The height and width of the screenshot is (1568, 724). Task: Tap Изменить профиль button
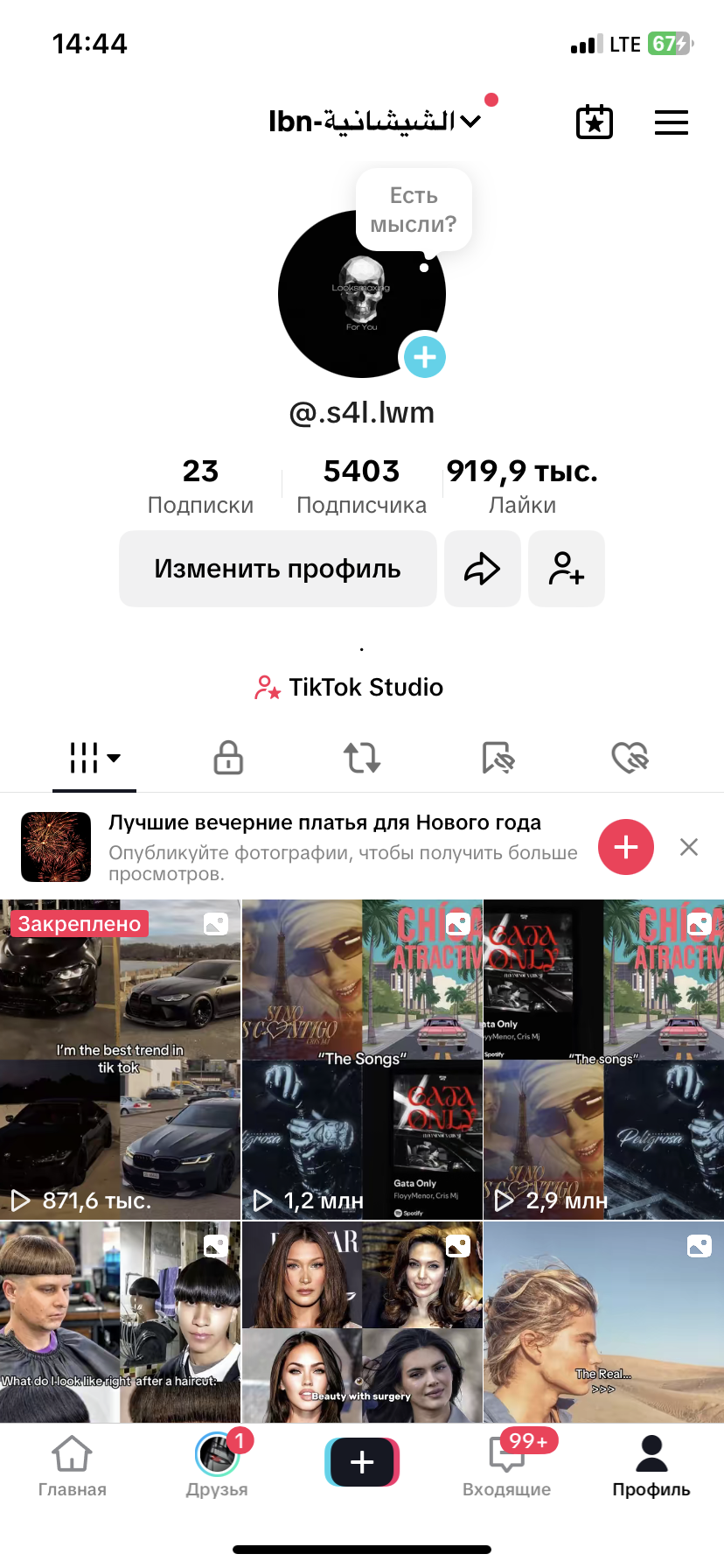pos(278,569)
